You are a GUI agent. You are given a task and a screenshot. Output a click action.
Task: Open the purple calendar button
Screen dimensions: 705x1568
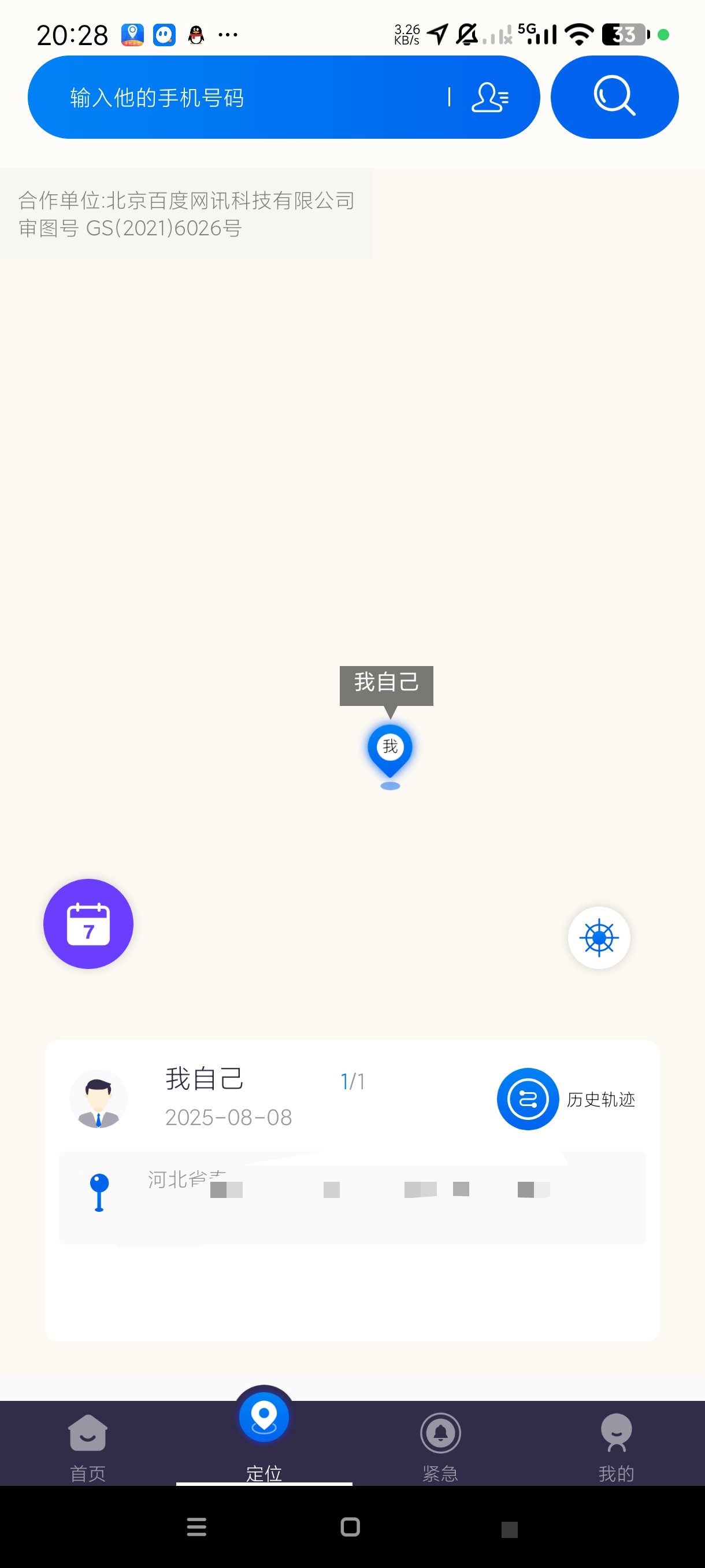click(x=88, y=923)
